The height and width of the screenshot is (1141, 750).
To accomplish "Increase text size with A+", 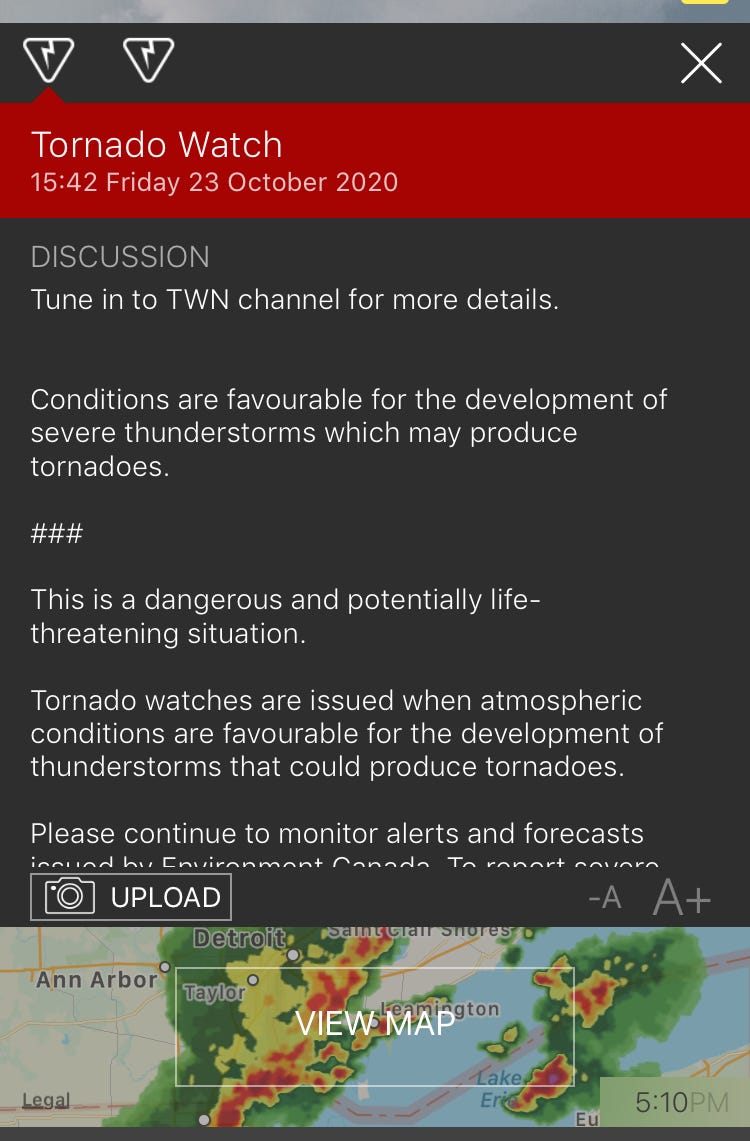I will click(x=682, y=898).
